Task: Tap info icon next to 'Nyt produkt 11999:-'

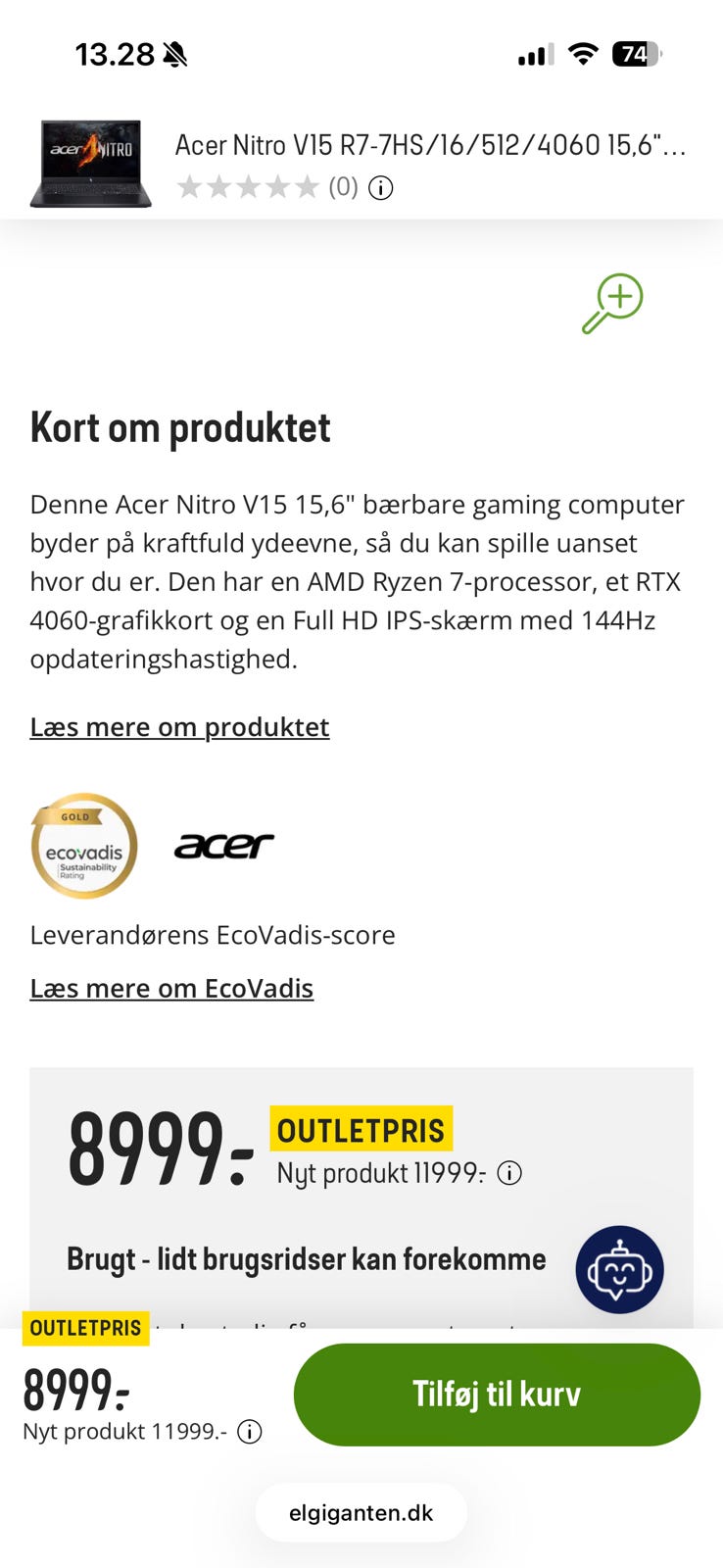Action: click(x=509, y=1173)
